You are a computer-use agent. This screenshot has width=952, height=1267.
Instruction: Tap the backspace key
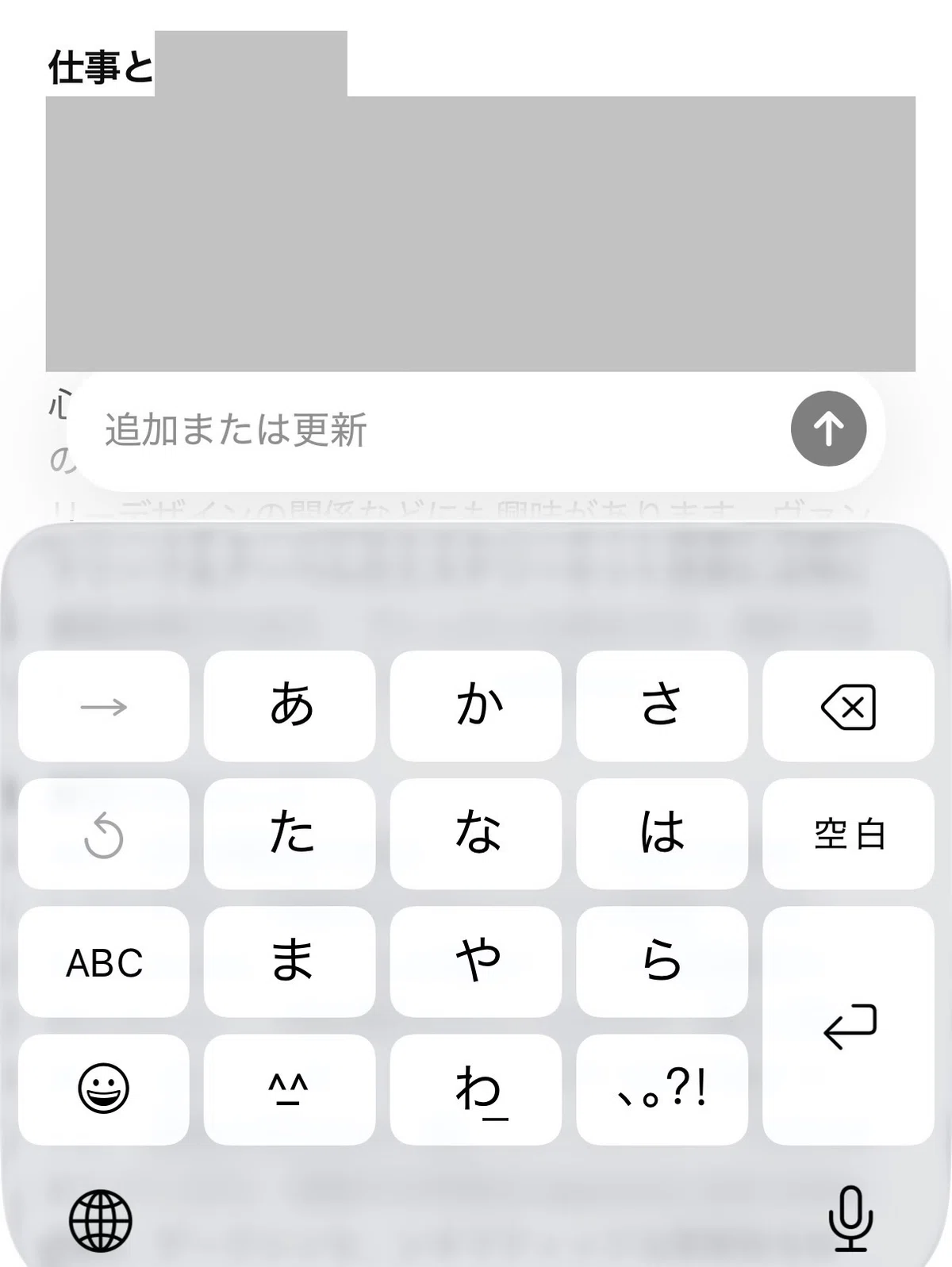coord(848,706)
